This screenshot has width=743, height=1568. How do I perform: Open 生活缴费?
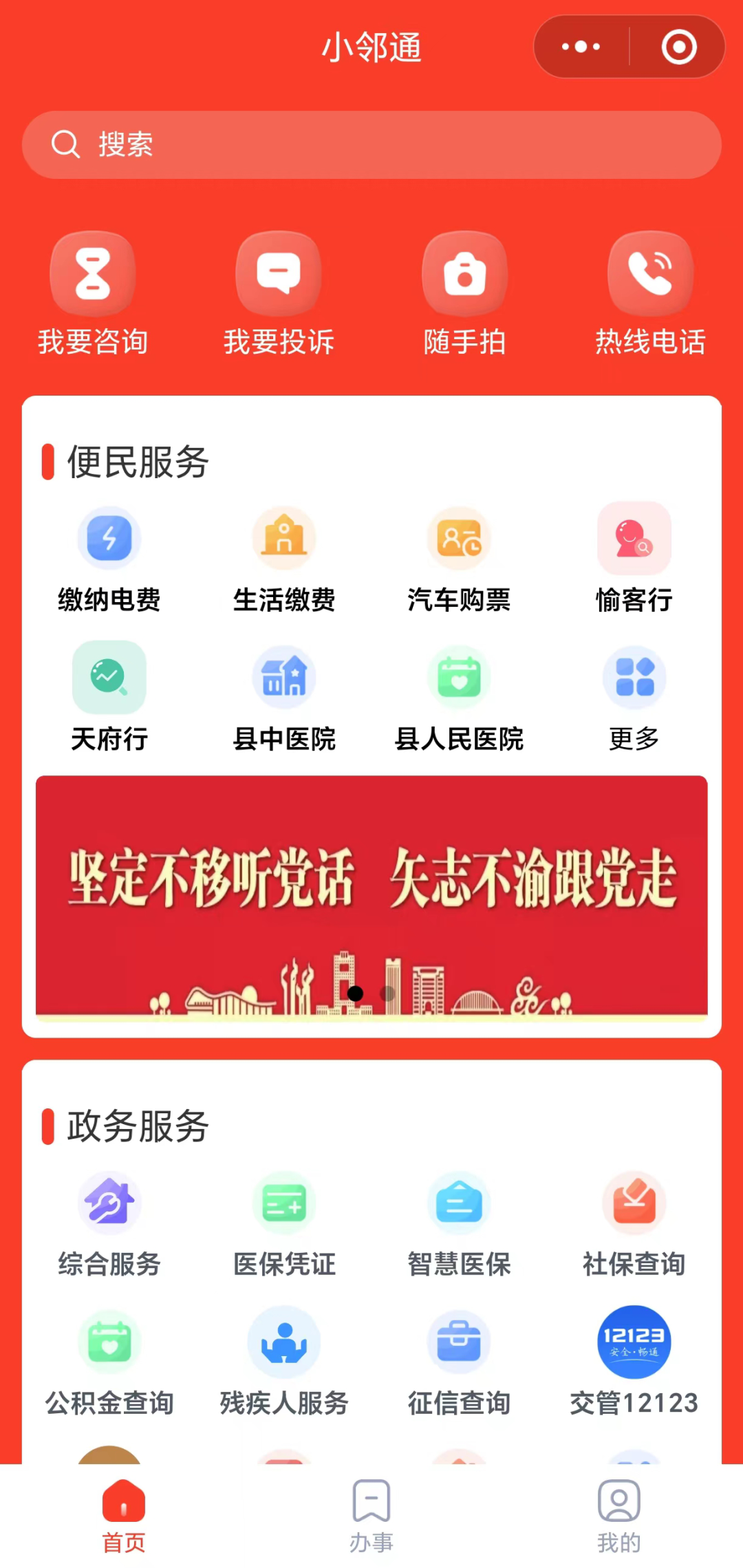point(284,559)
